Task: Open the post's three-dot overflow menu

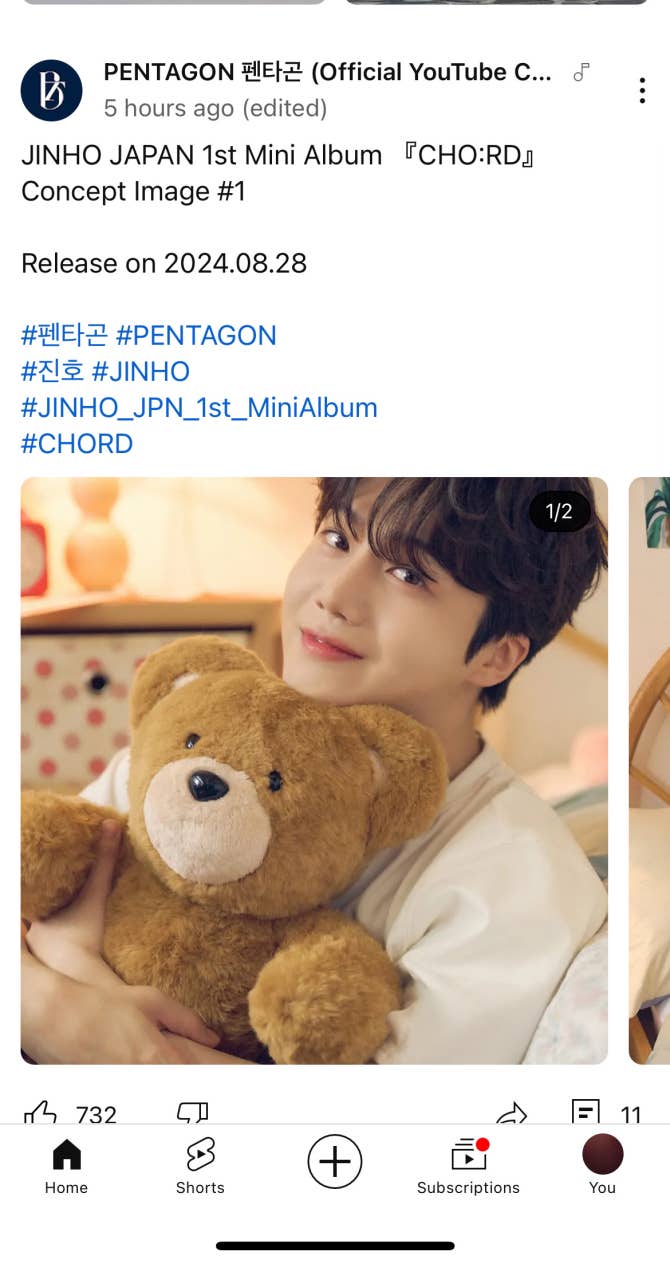Action: pyautogui.click(x=642, y=91)
